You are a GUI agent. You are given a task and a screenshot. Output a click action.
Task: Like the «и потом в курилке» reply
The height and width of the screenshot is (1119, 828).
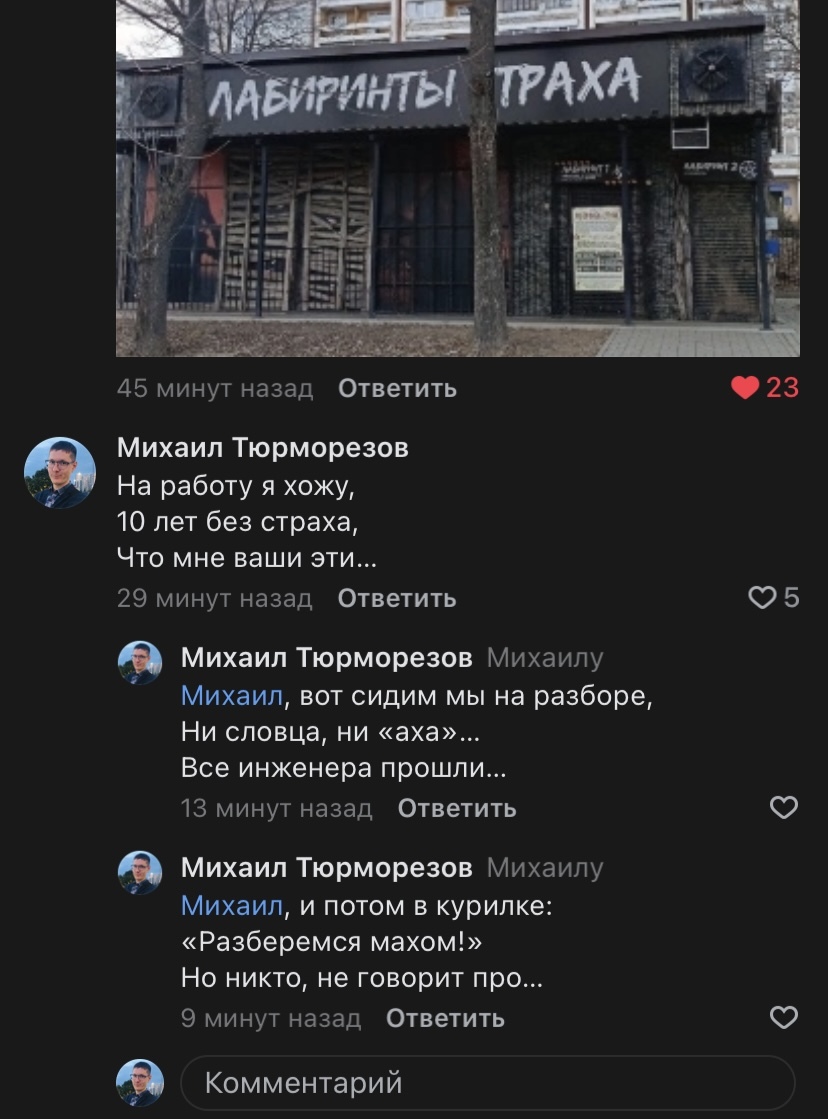pos(784,1018)
